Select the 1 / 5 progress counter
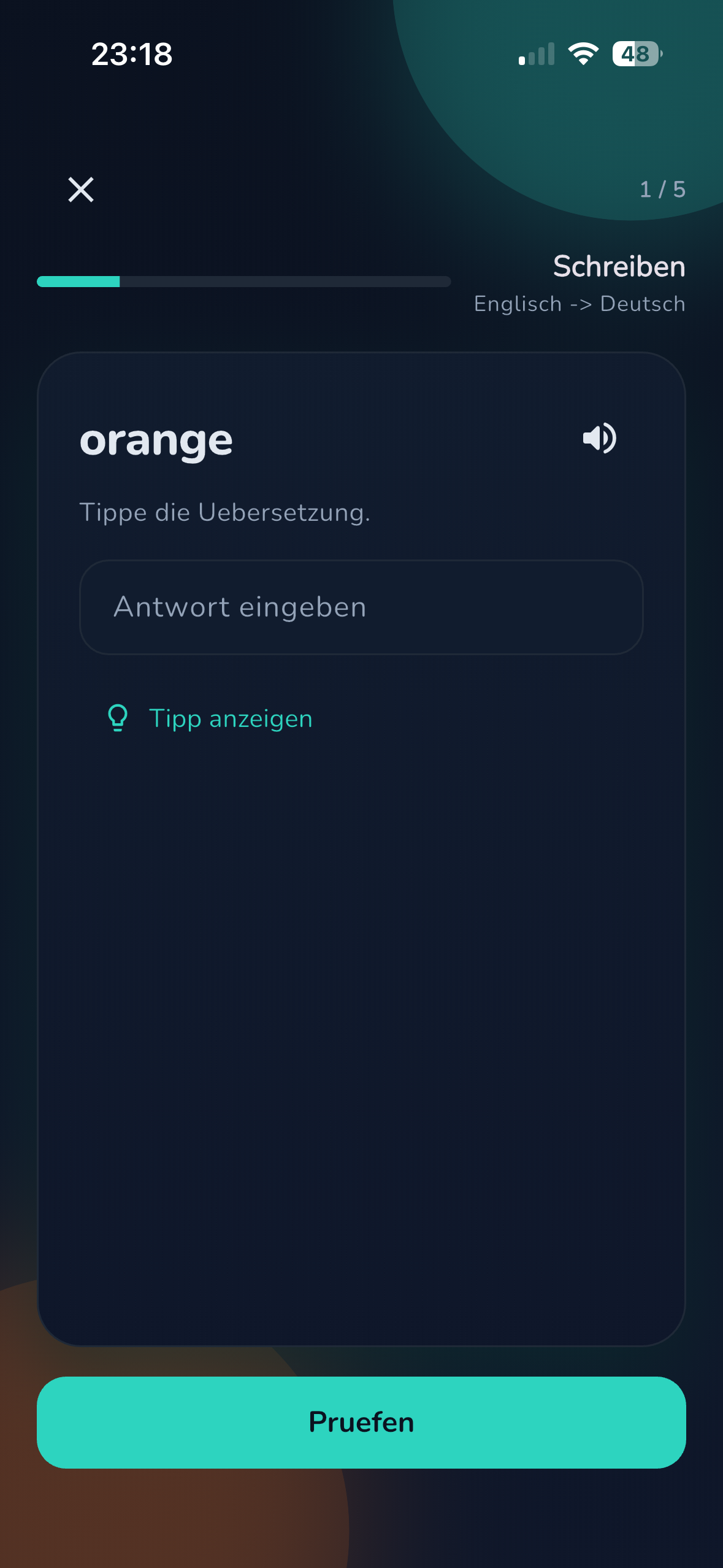723x1568 pixels. tap(662, 189)
